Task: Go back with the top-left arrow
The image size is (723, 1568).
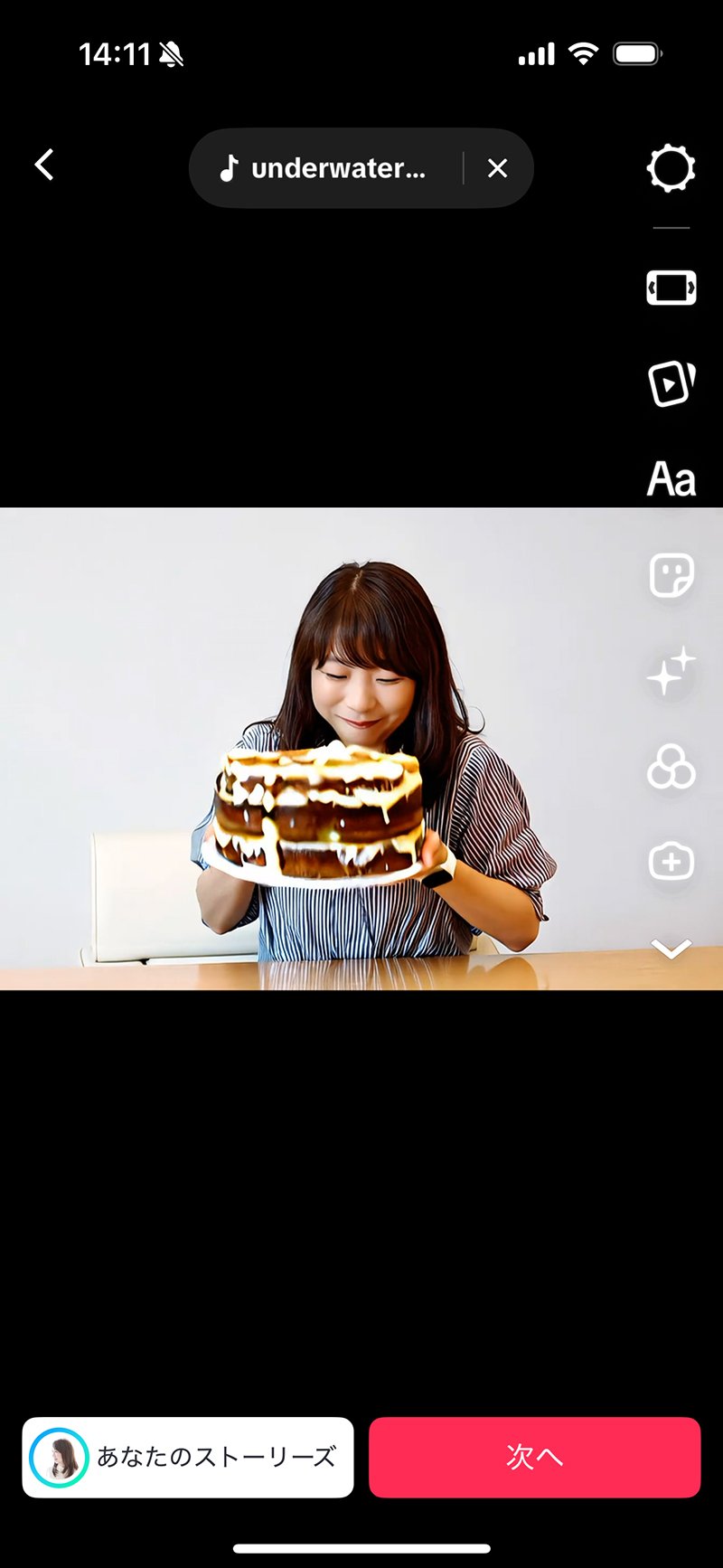Action: [x=44, y=165]
